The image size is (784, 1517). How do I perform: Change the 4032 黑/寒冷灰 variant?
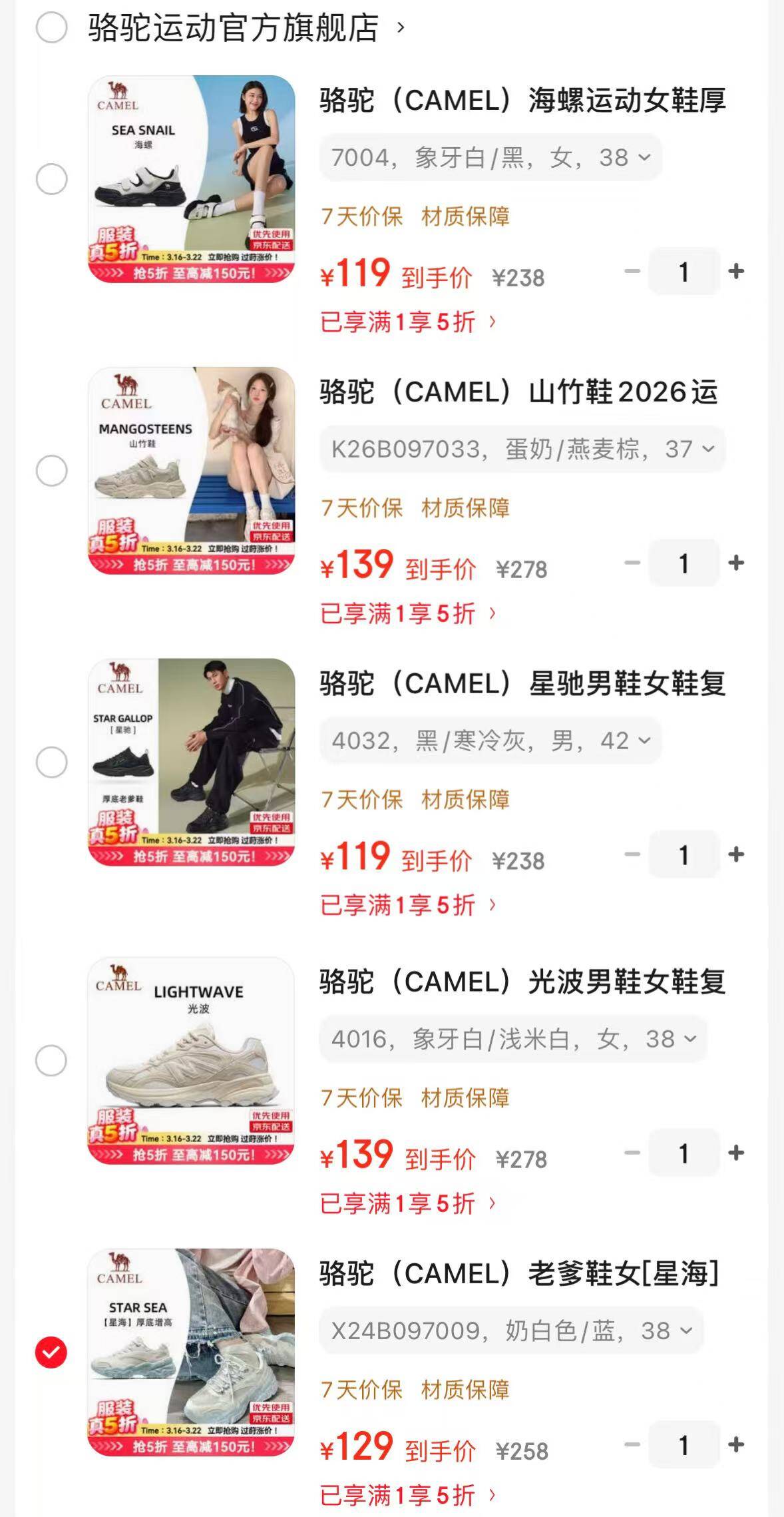pyautogui.click(x=490, y=741)
